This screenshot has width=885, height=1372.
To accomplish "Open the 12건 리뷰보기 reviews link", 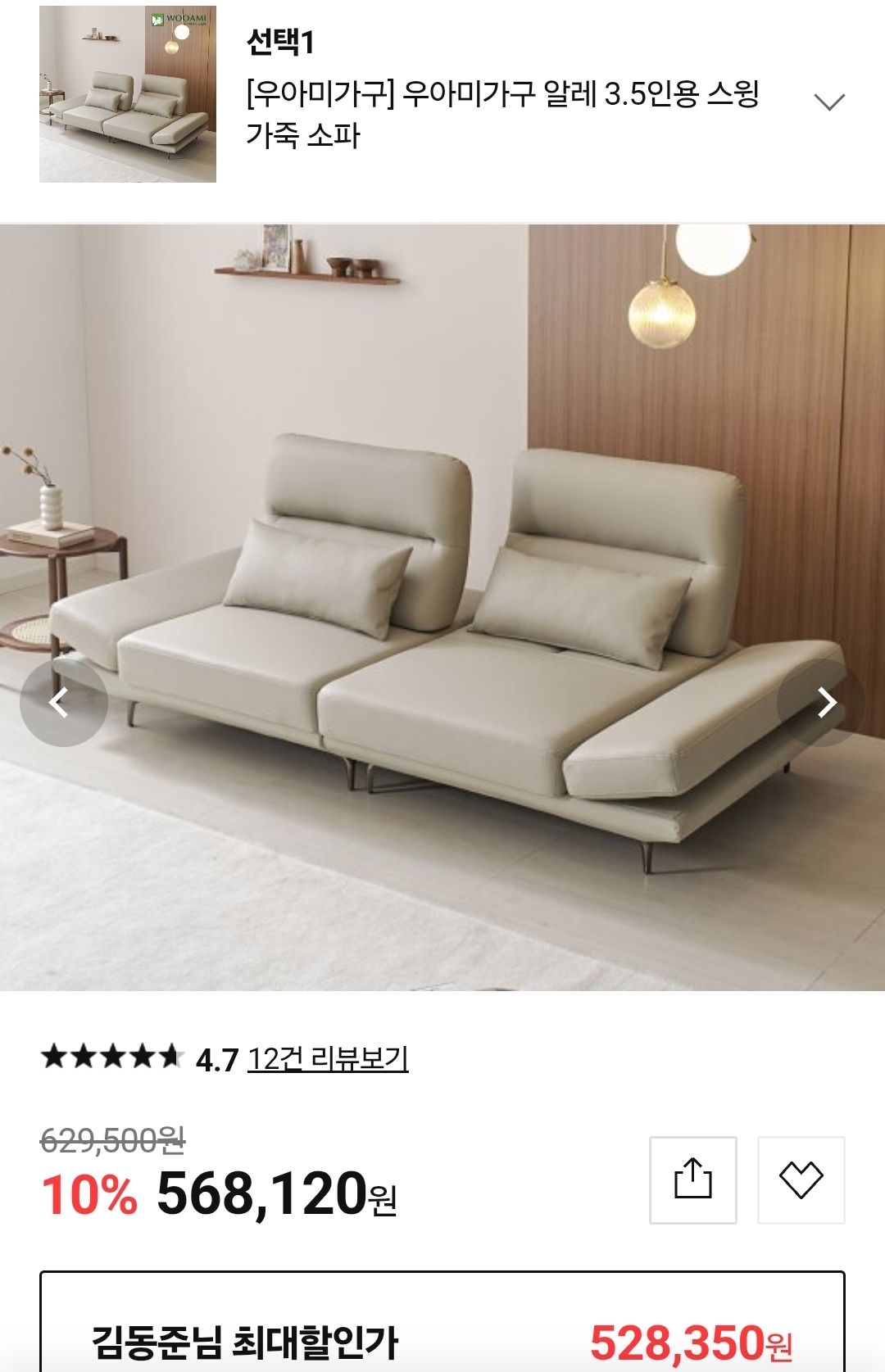I will pyautogui.click(x=328, y=1059).
